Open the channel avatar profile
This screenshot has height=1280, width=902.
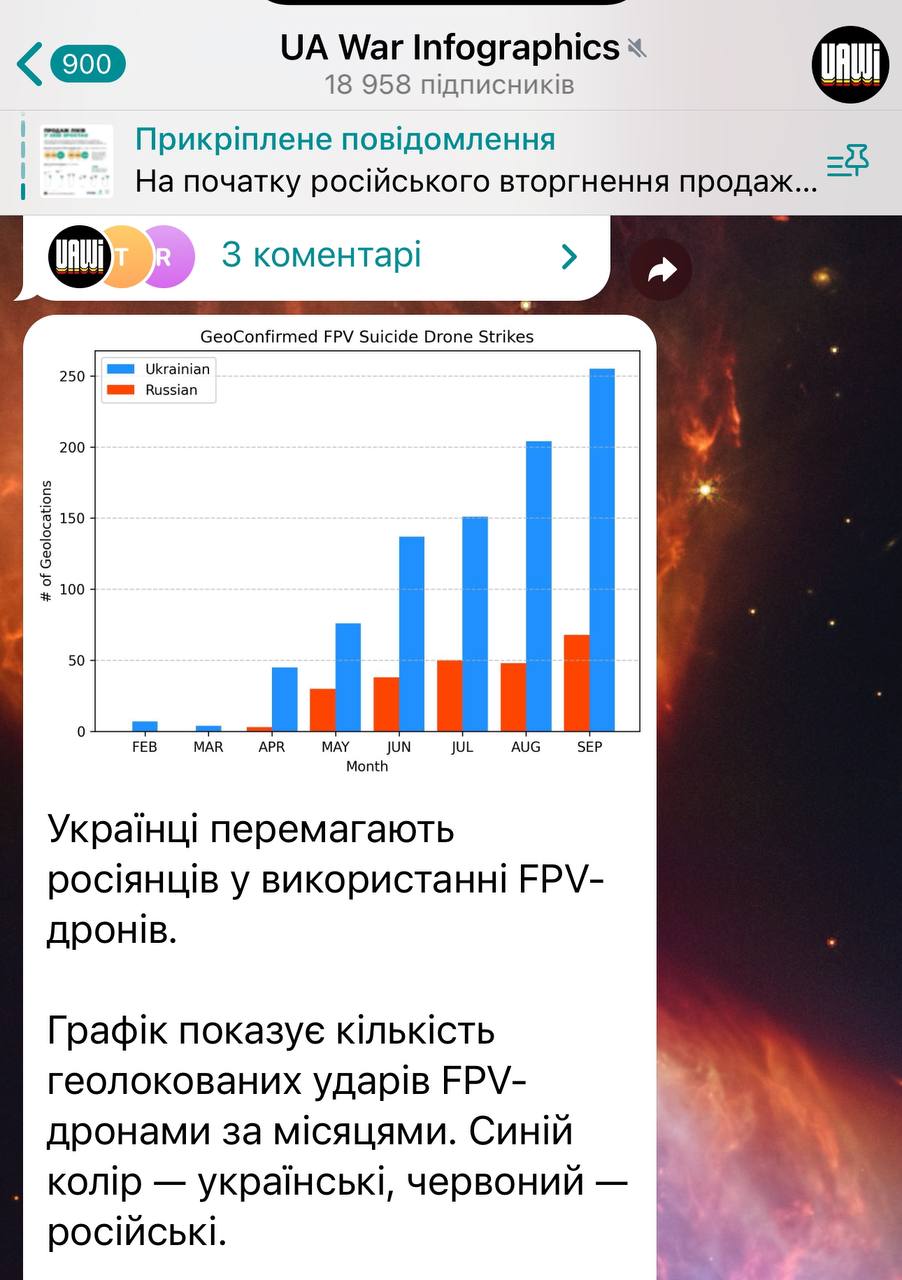tap(850, 64)
